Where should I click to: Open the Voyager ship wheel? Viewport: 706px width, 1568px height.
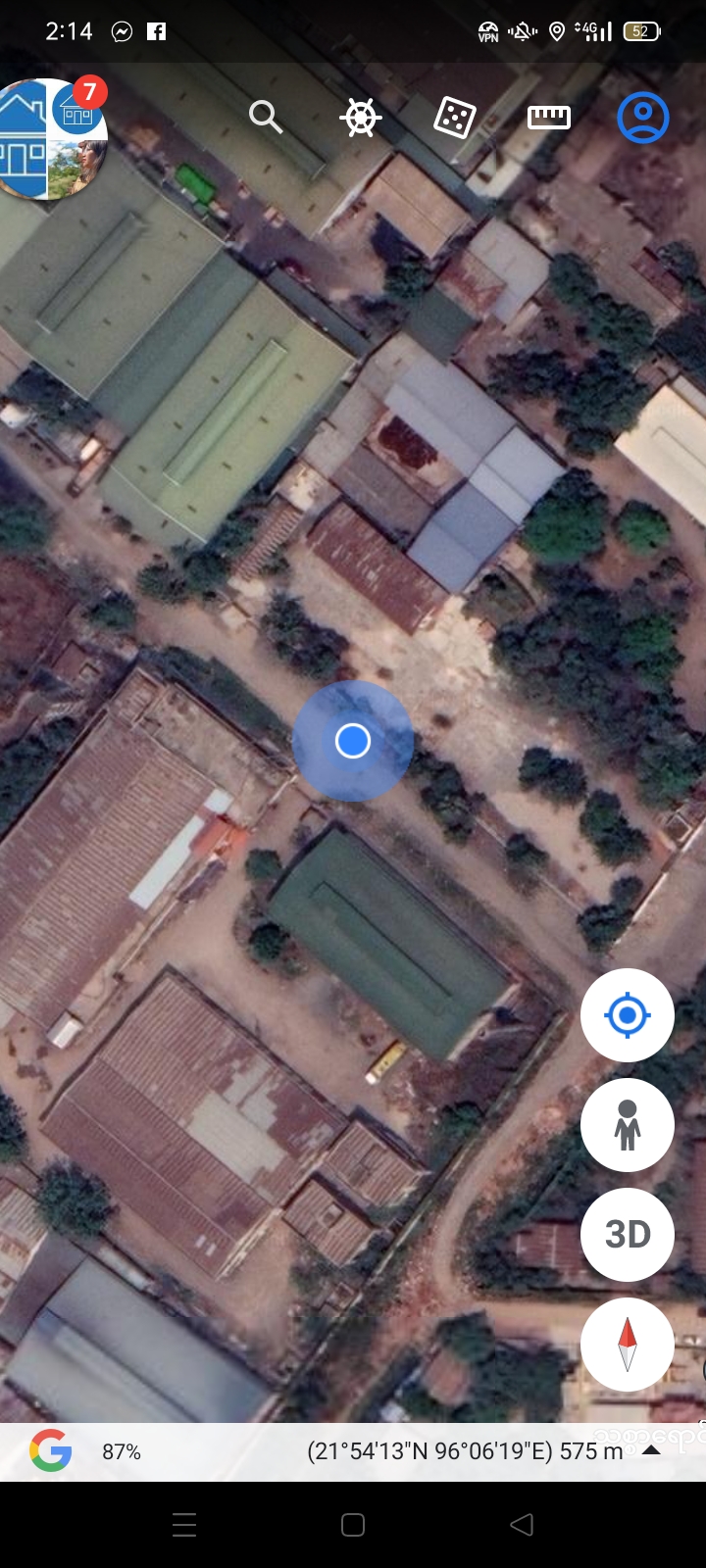point(360,118)
